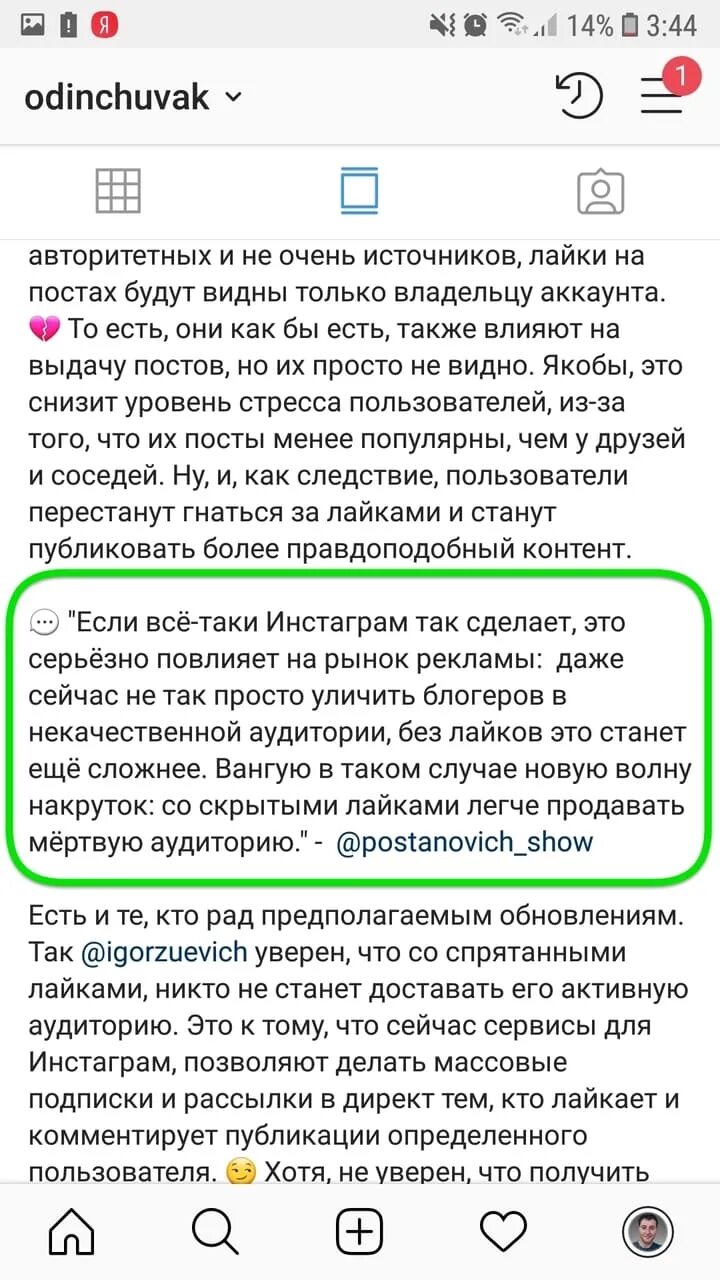
Task: Open the activity heart tab
Action: (x=503, y=1232)
